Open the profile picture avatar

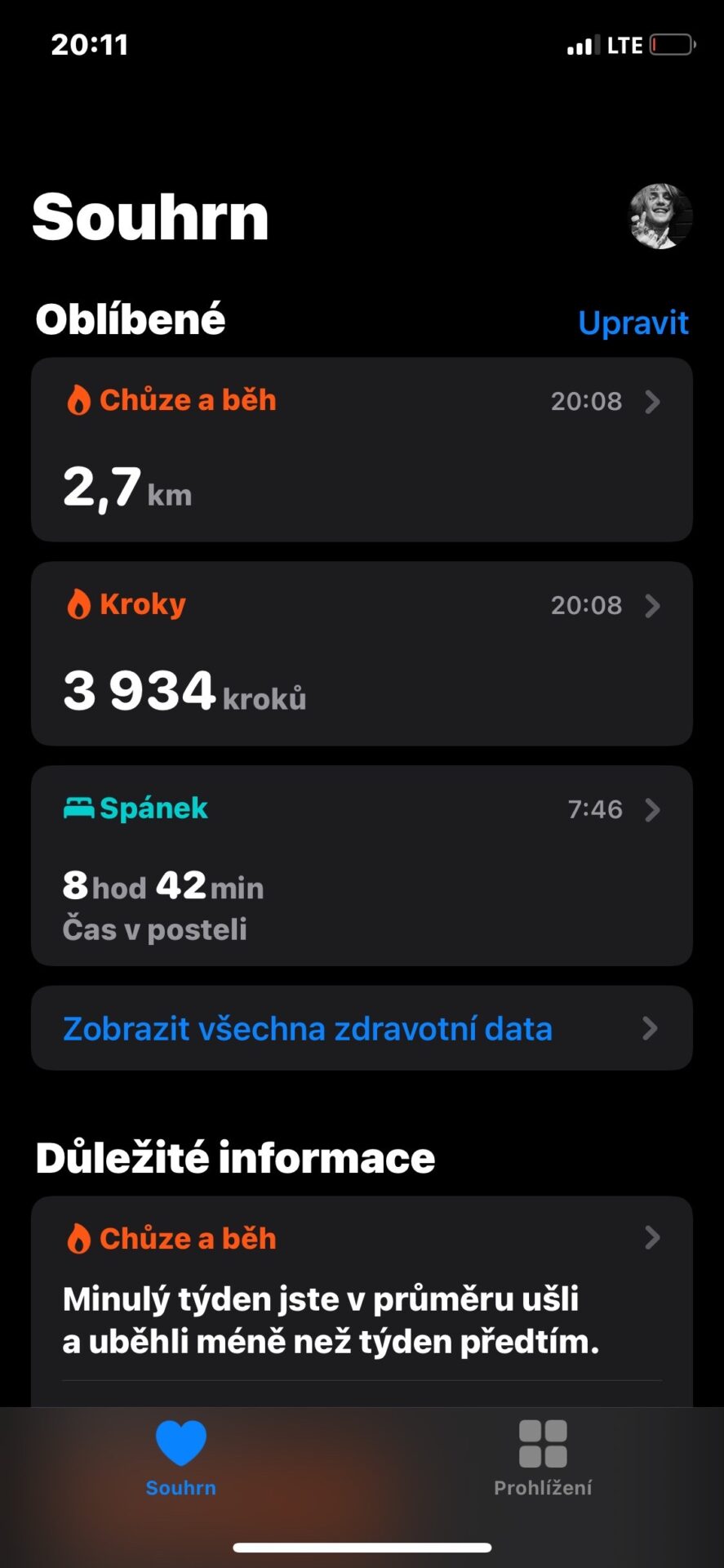(660, 216)
